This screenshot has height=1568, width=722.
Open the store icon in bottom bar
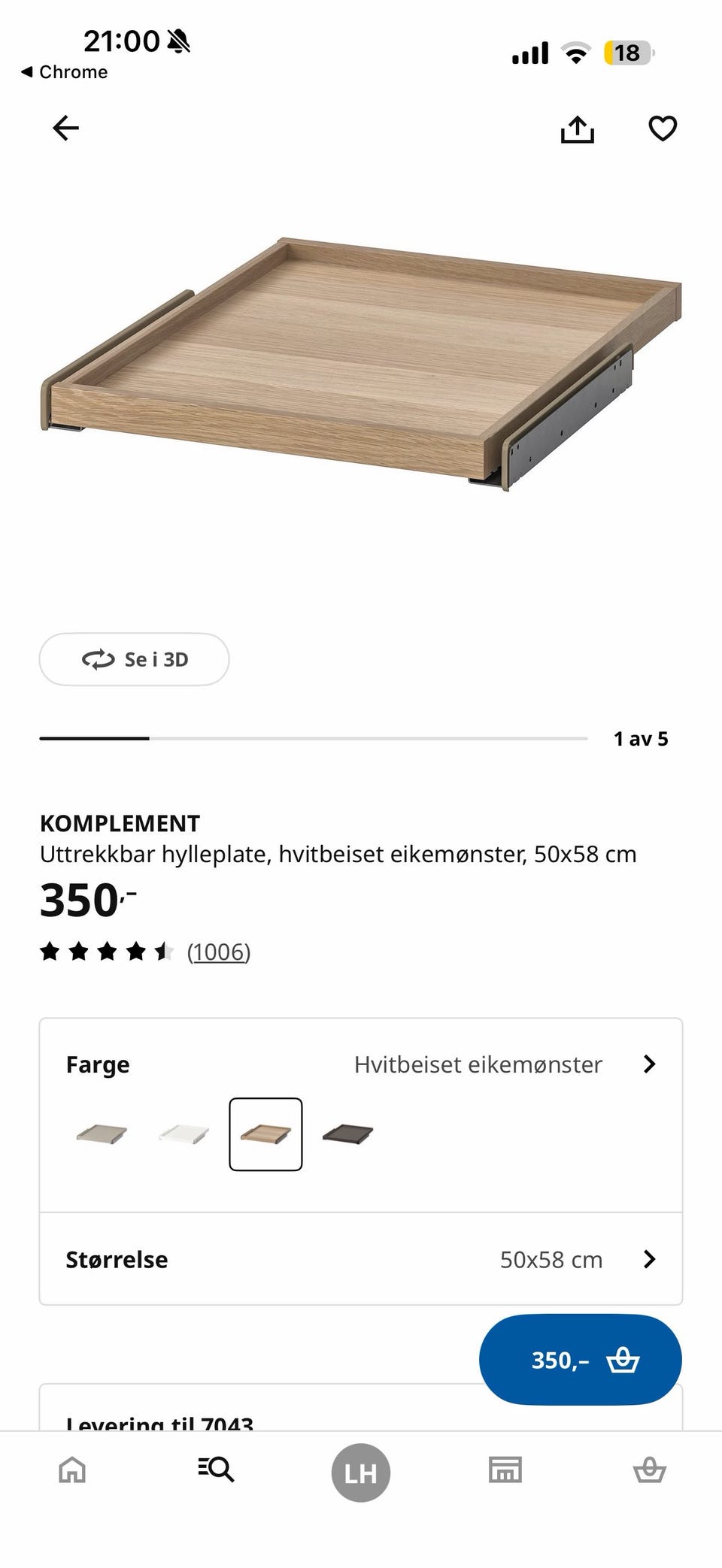pyautogui.click(x=505, y=1471)
